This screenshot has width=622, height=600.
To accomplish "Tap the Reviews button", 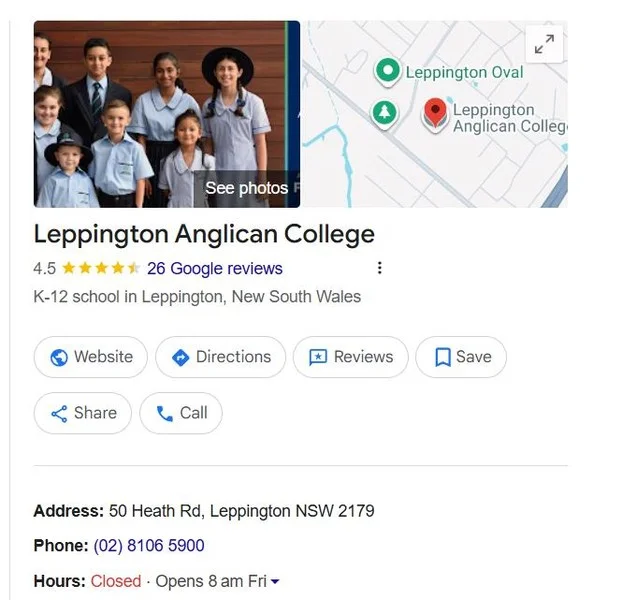I will (x=350, y=357).
